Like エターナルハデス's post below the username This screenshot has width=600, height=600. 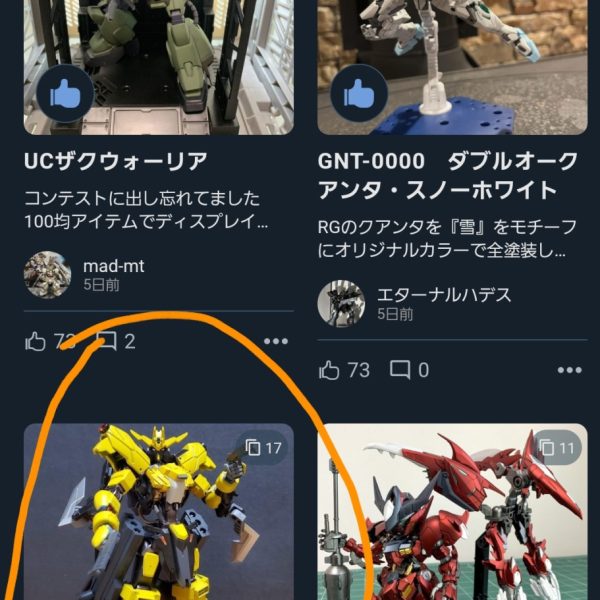[330, 370]
